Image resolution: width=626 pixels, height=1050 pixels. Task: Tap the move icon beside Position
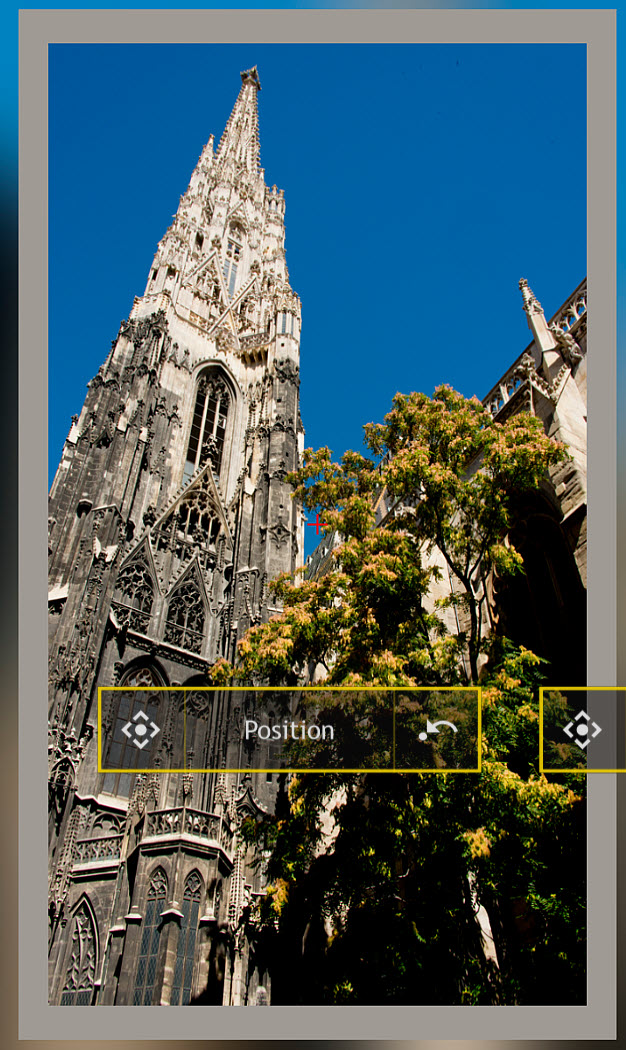[141, 730]
